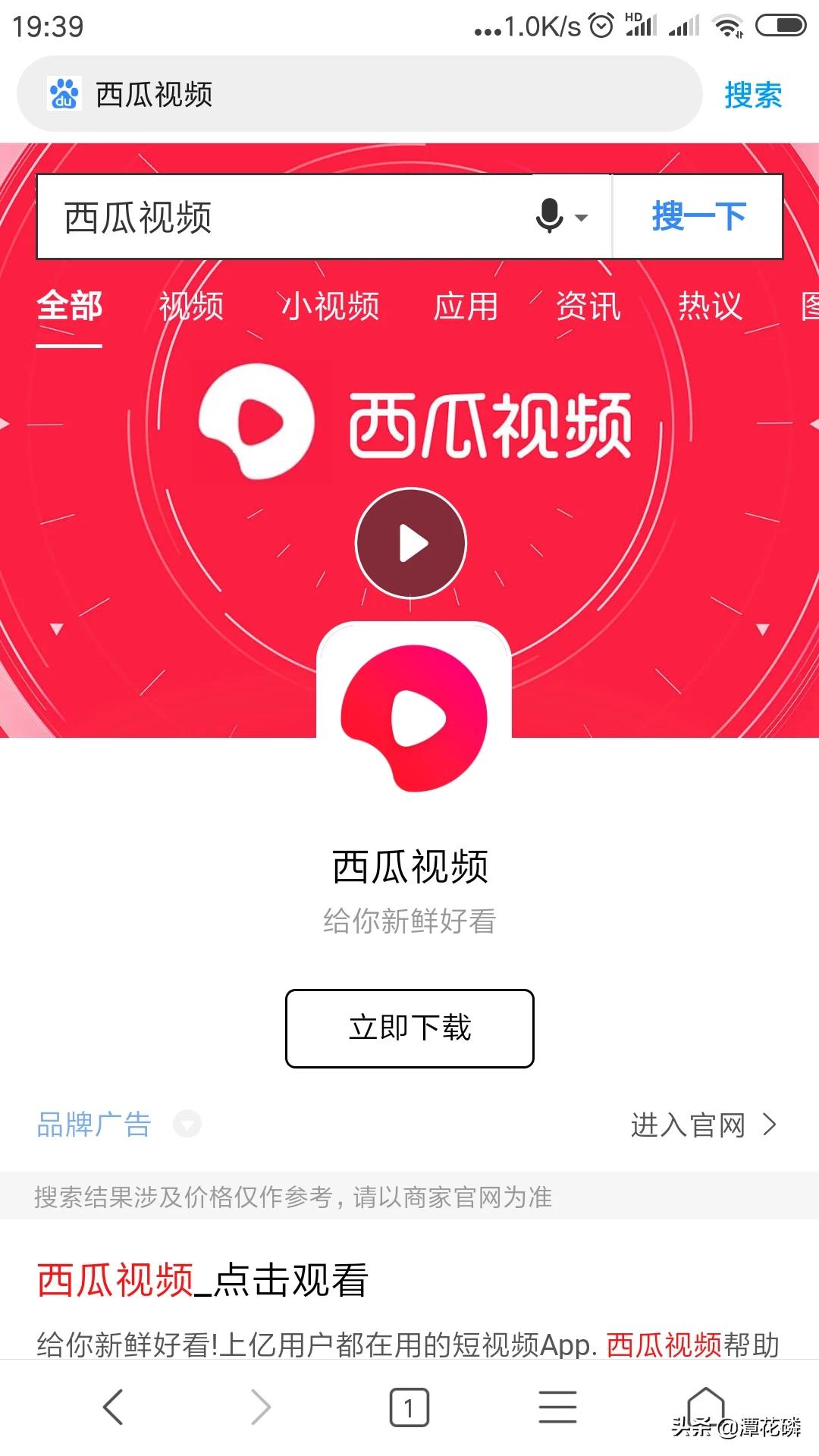Open voice search microphone

tap(551, 217)
